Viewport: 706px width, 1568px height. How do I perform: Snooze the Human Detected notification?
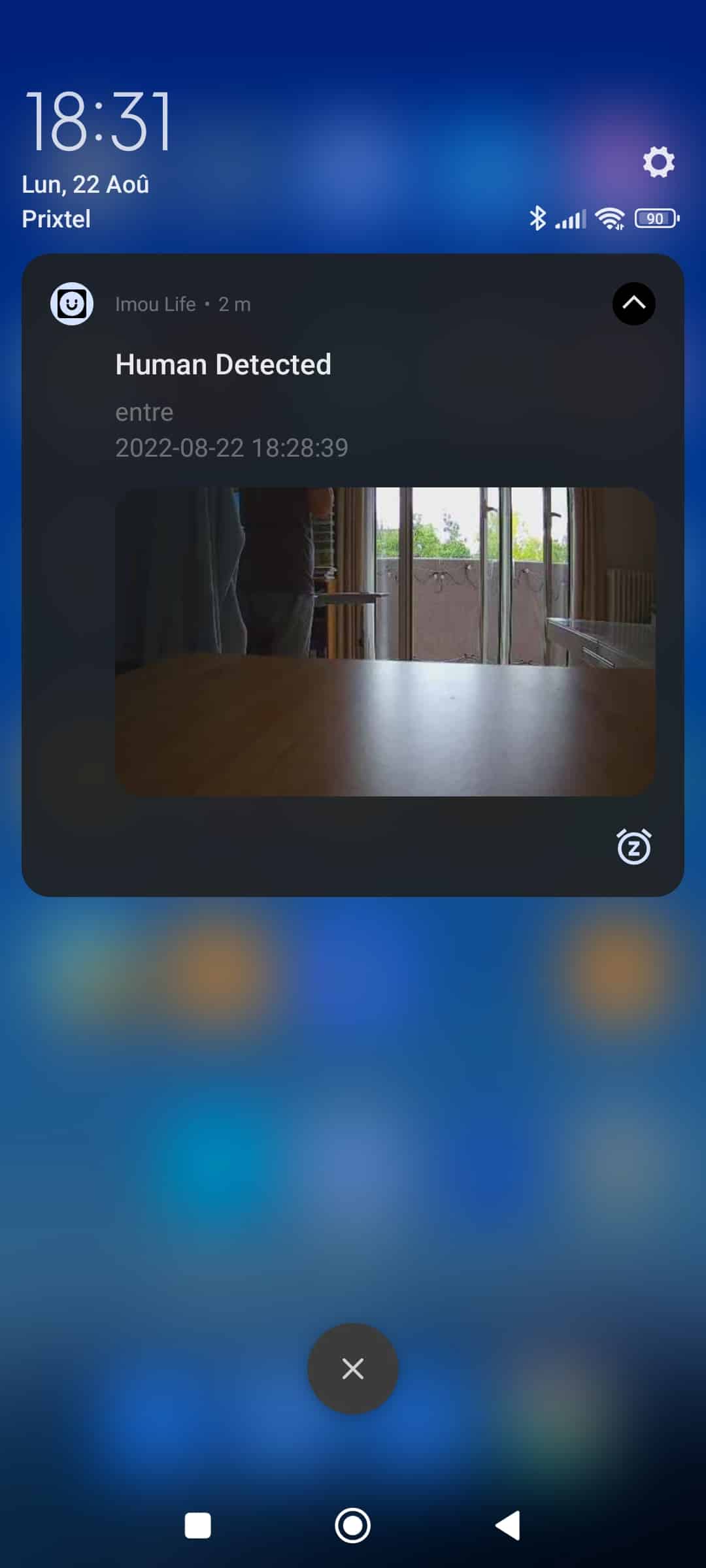633,847
